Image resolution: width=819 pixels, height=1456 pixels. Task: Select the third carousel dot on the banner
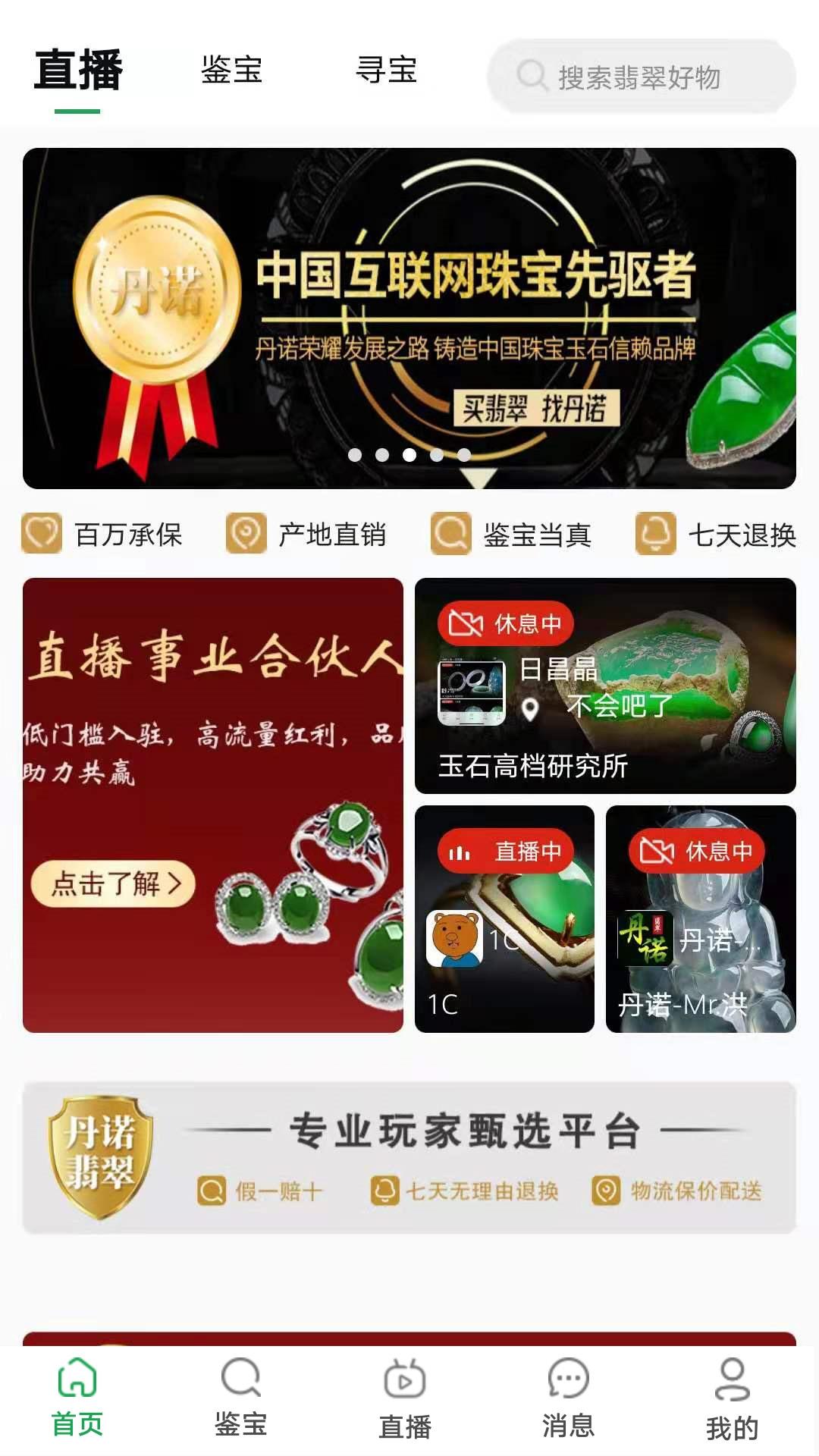click(x=408, y=455)
